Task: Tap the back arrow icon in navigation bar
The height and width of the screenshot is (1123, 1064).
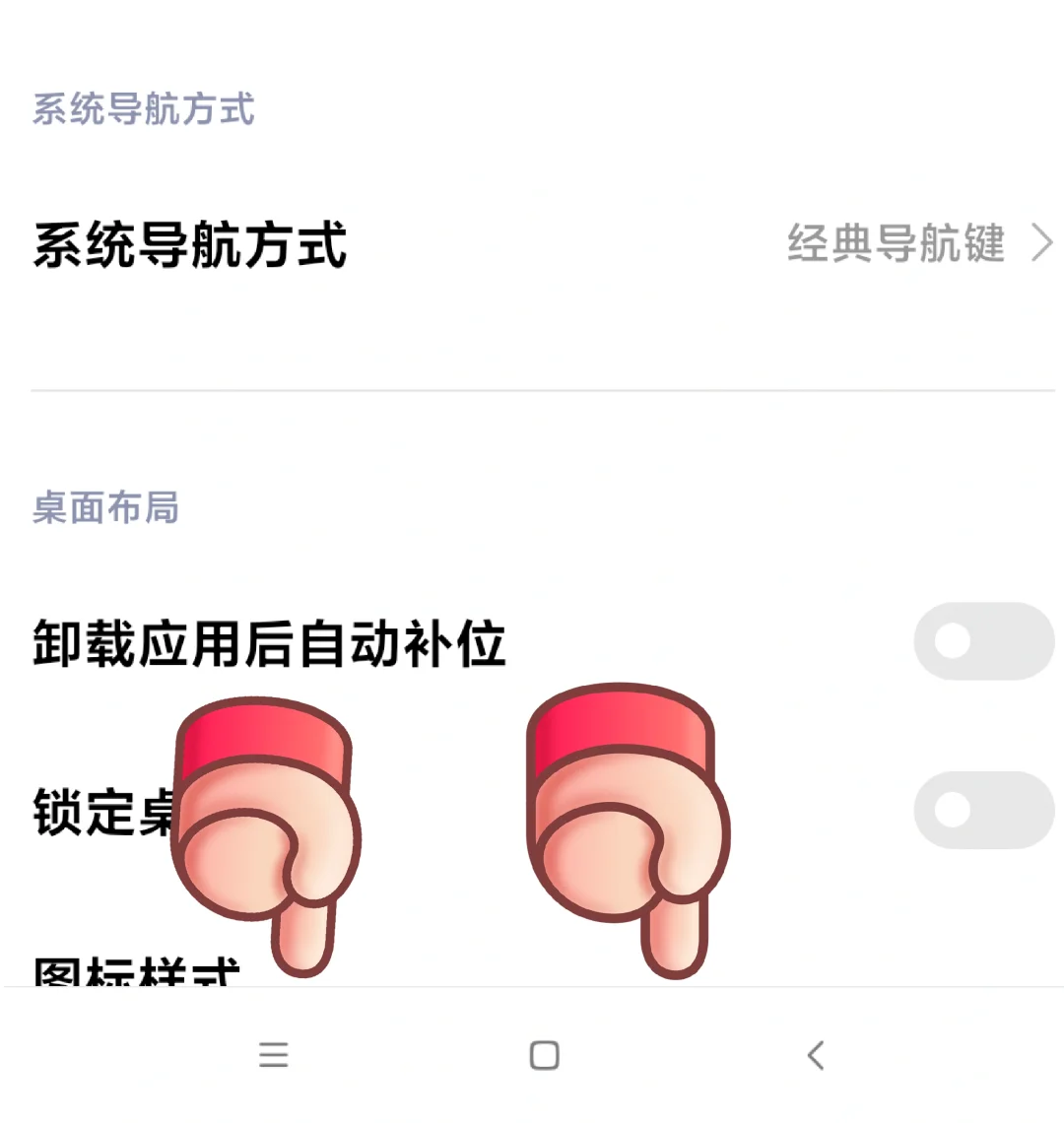Action: point(816,1055)
